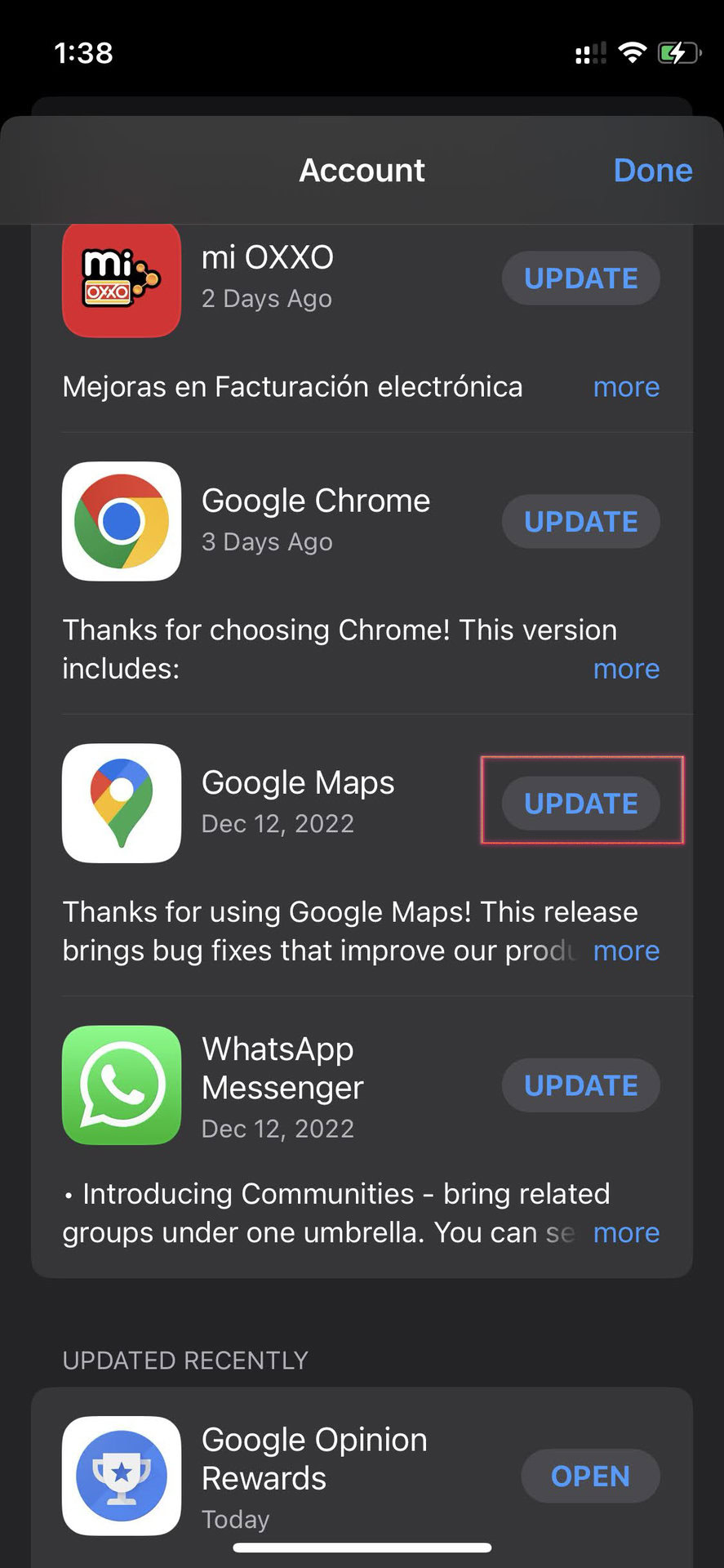Screen dimensions: 724x1568
Task: Show more of Chrome's version notes
Action: pos(626,669)
